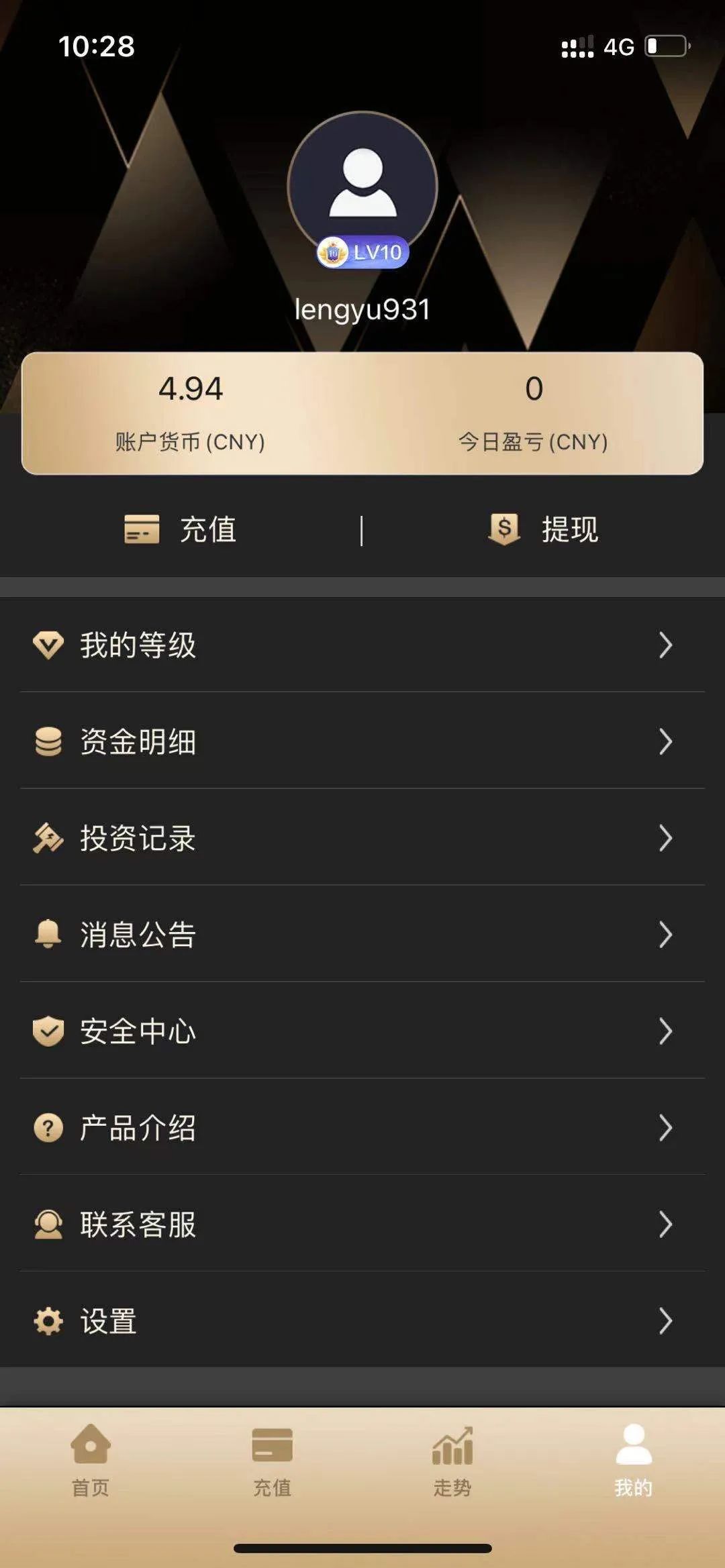Go to 安全中心 security center
The height and width of the screenshot is (1568, 725).
coord(362,1031)
